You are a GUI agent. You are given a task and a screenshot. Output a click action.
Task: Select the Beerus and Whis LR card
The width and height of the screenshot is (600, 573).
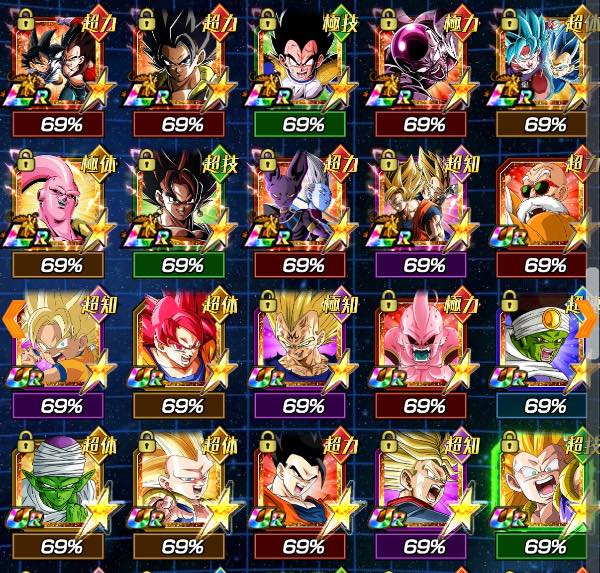tap(303, 205)
